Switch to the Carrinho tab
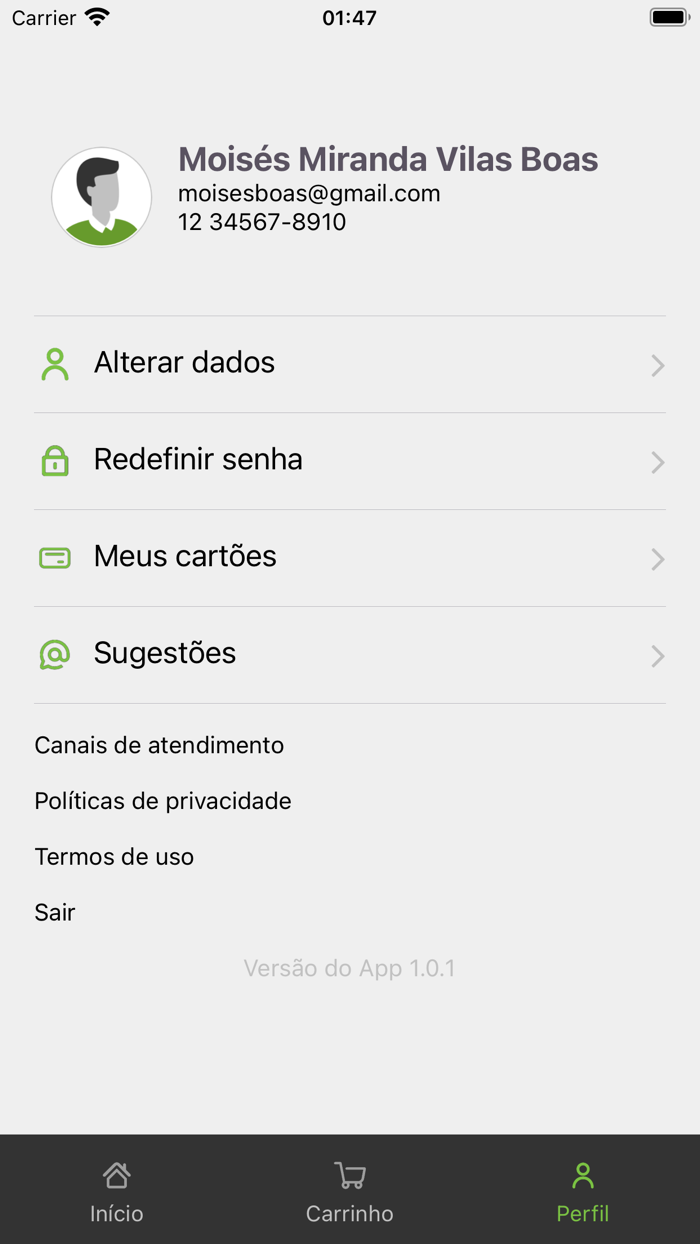Image resolution: width=700 pixels, height=1244 pixels. coord(350,1191)
